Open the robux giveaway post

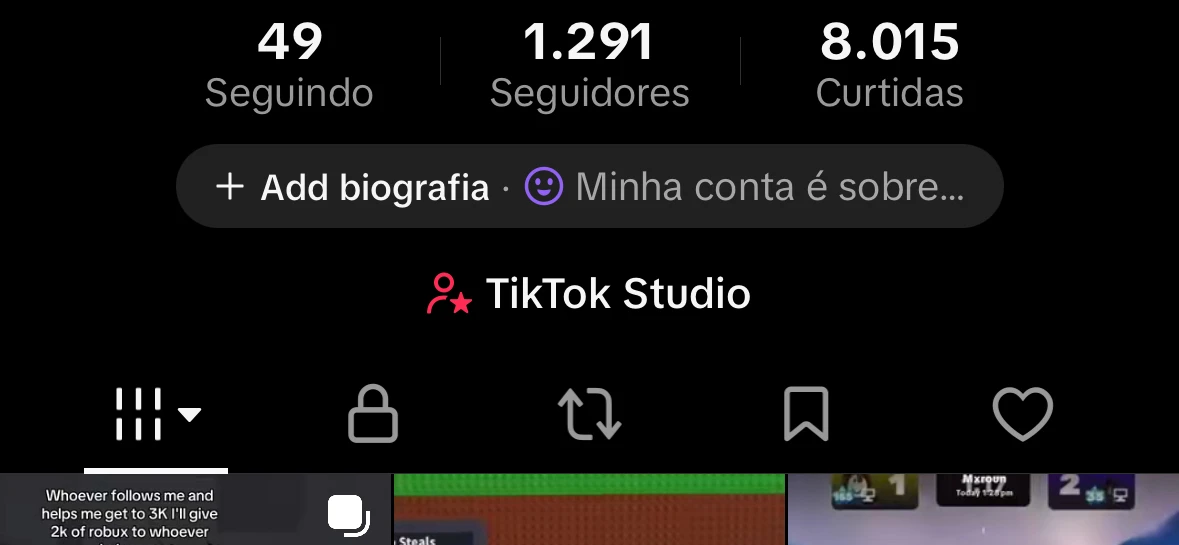(x=195, y=512)
